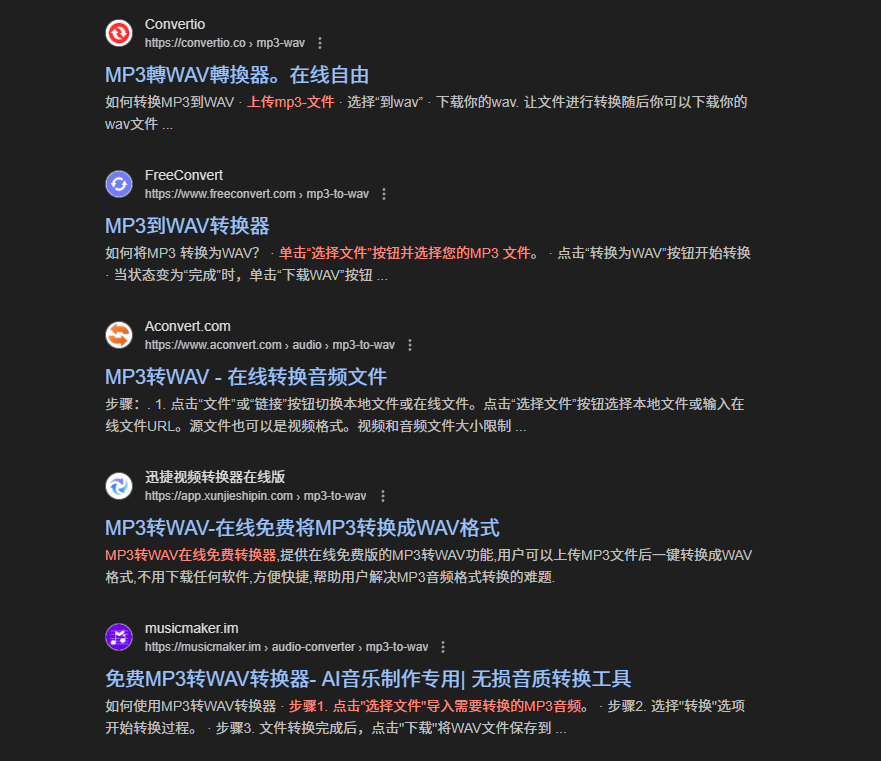Open more options for Convertio result
This screenshot has width=881, height=761.
tap(320, 43)
